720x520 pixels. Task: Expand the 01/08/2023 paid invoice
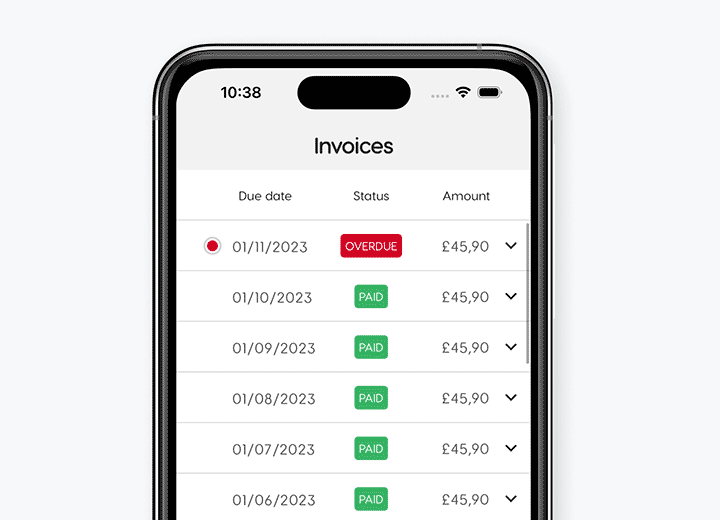511,398
